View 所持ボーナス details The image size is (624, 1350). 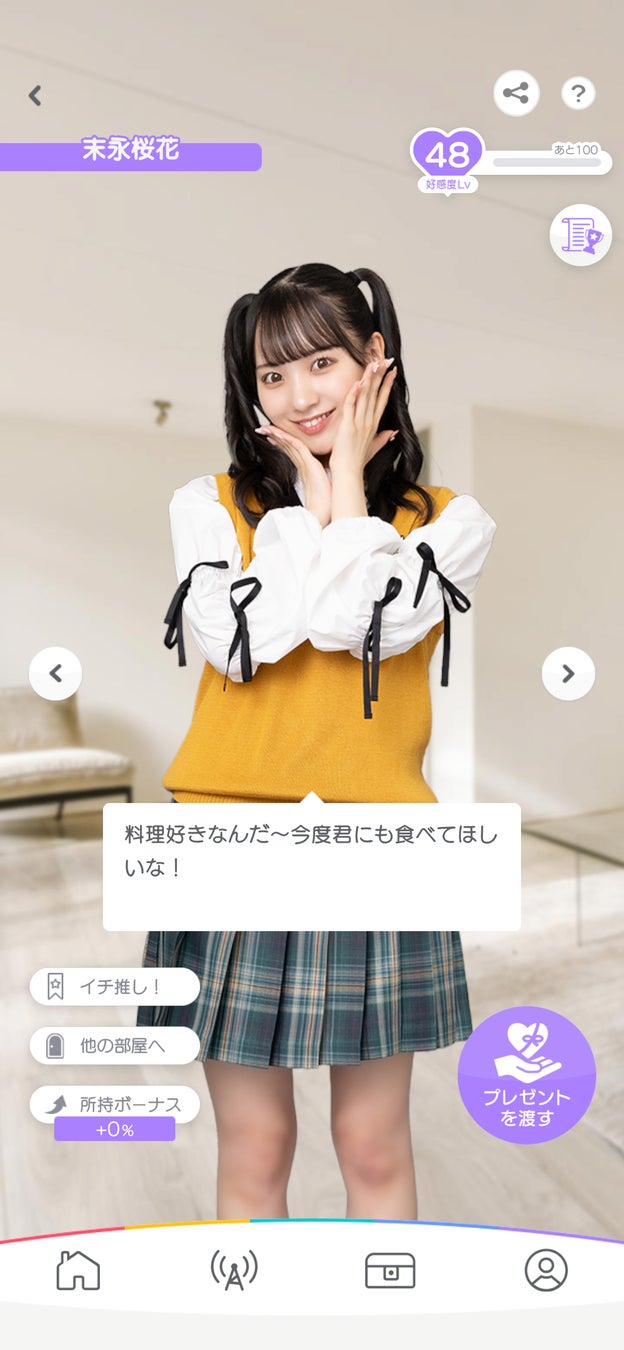(115, 1105)
